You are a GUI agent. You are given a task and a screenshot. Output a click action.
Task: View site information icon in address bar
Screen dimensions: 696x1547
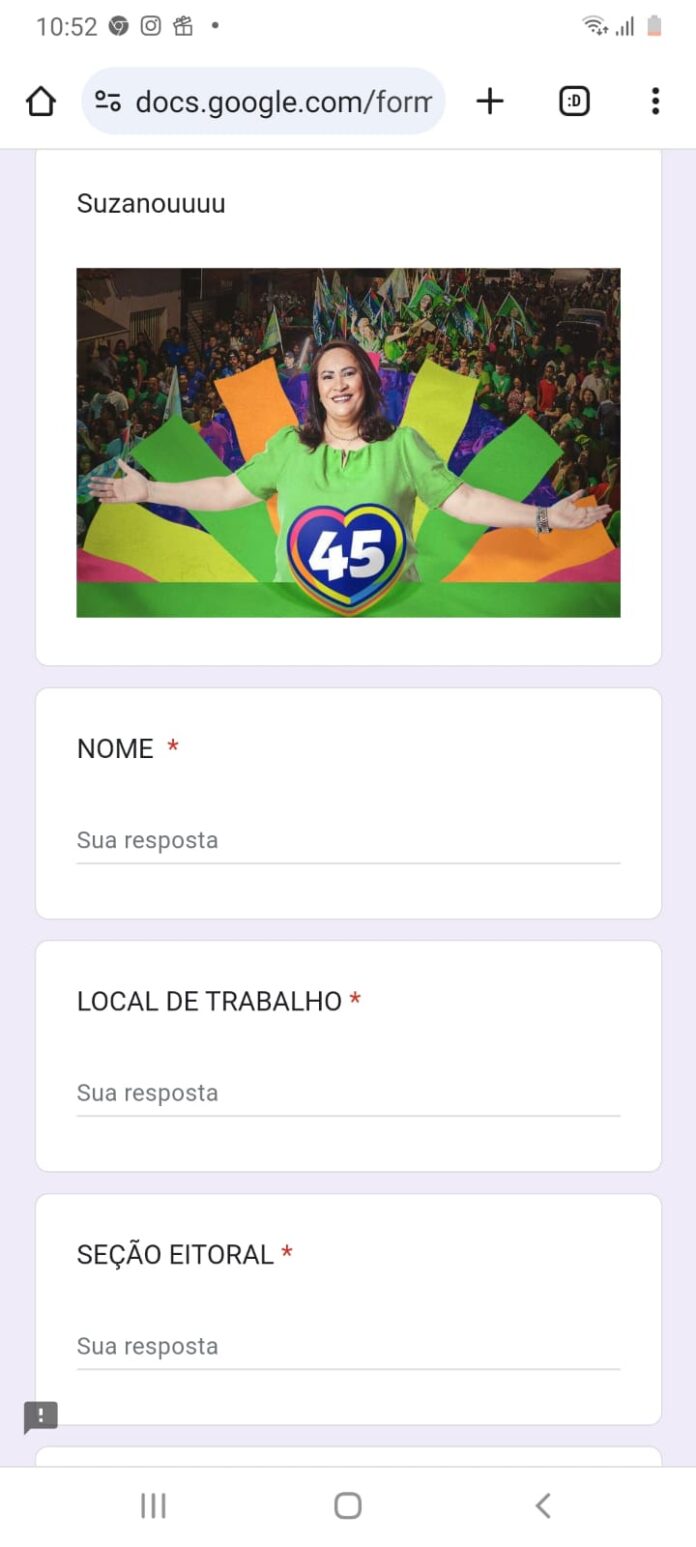click(x=108, y=101)
